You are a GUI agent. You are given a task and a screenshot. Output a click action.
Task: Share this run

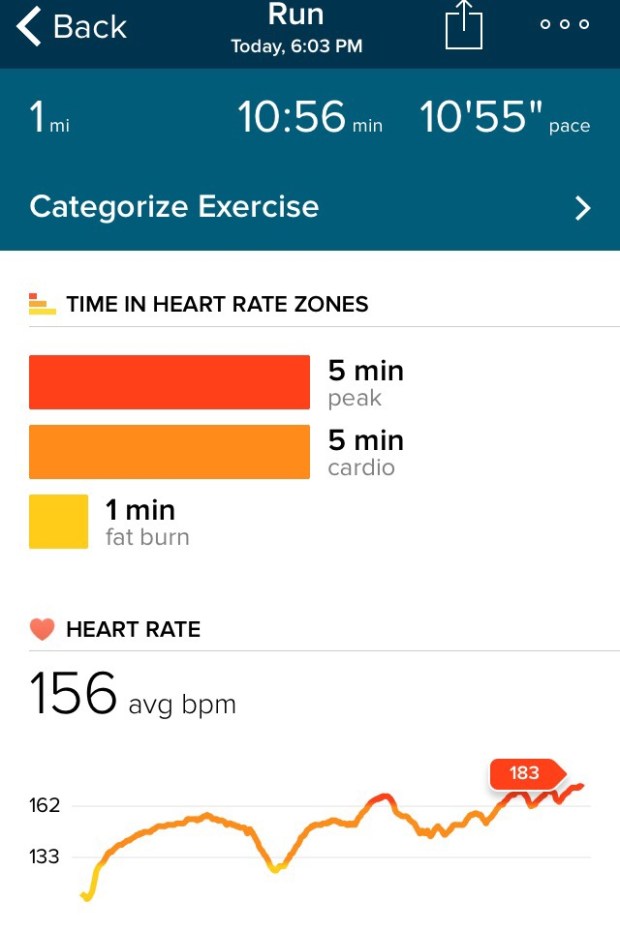(x=463, y=27)
